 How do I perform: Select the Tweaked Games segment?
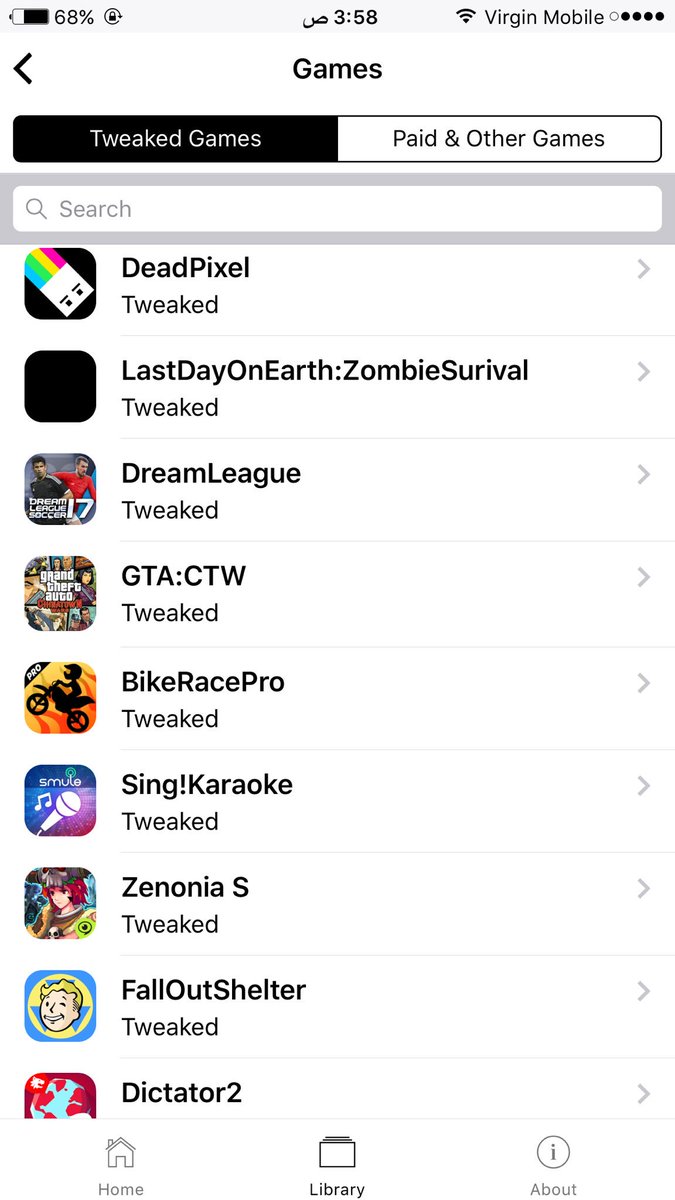pos(176,138)
